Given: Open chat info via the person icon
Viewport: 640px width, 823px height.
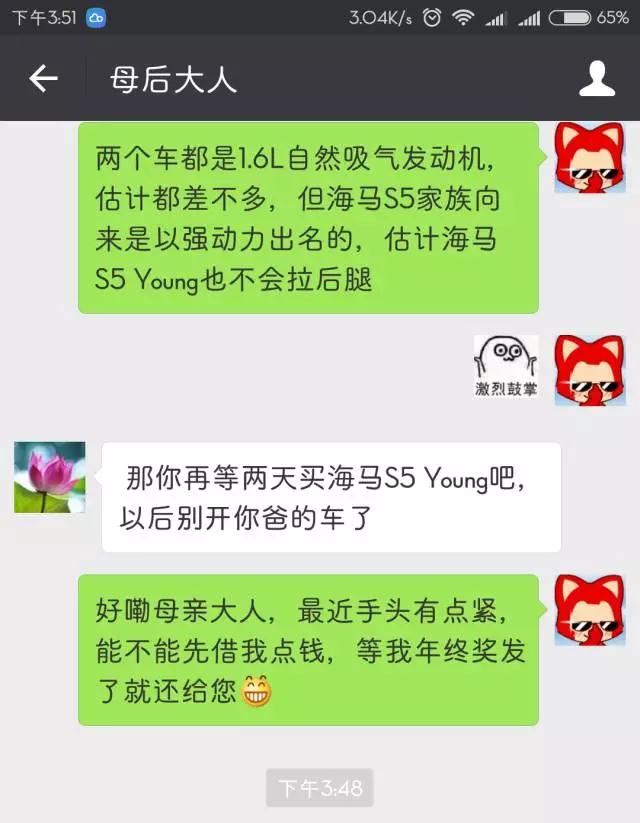Looking at the screenshot, I should click(x=597, y=79).
